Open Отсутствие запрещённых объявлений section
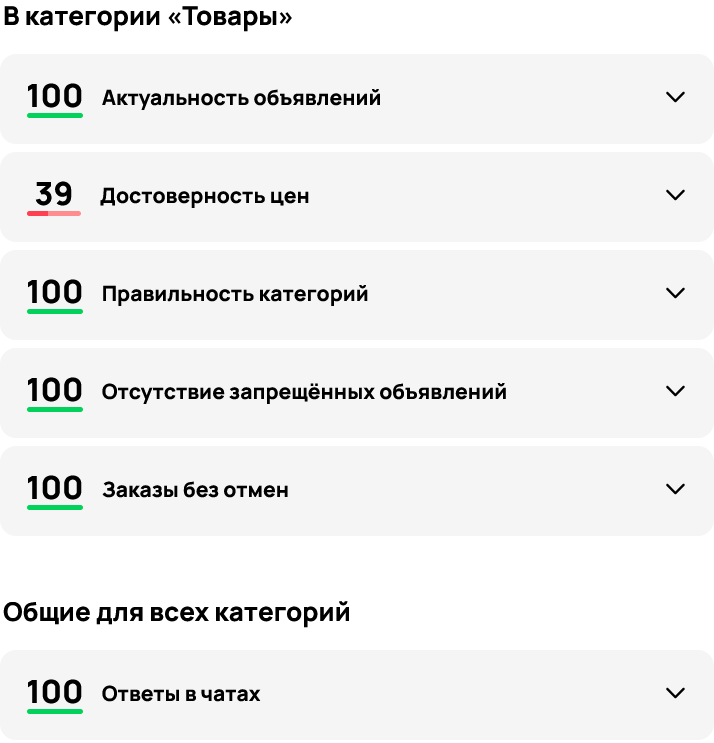The width and height of the screenshot is (714, 743). (676, 391)
